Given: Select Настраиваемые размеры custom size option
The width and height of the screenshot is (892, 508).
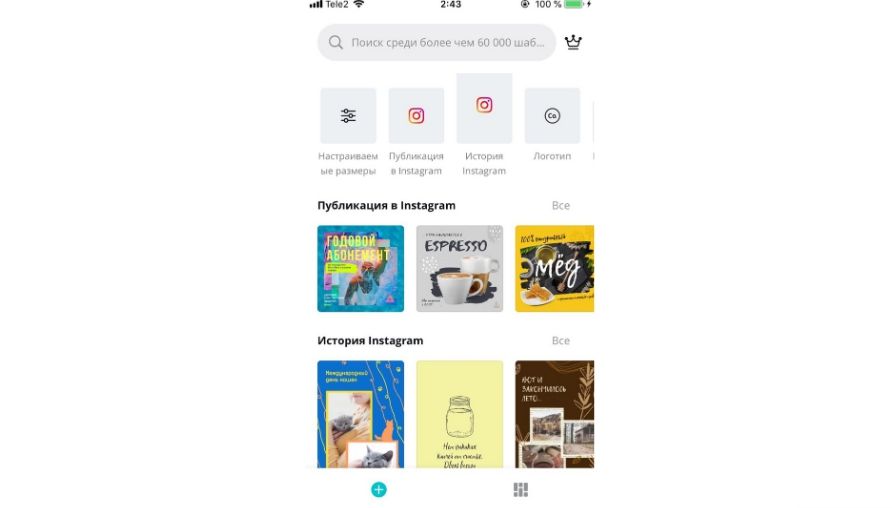Looking at the screenshot, I should tap(348, 116).
